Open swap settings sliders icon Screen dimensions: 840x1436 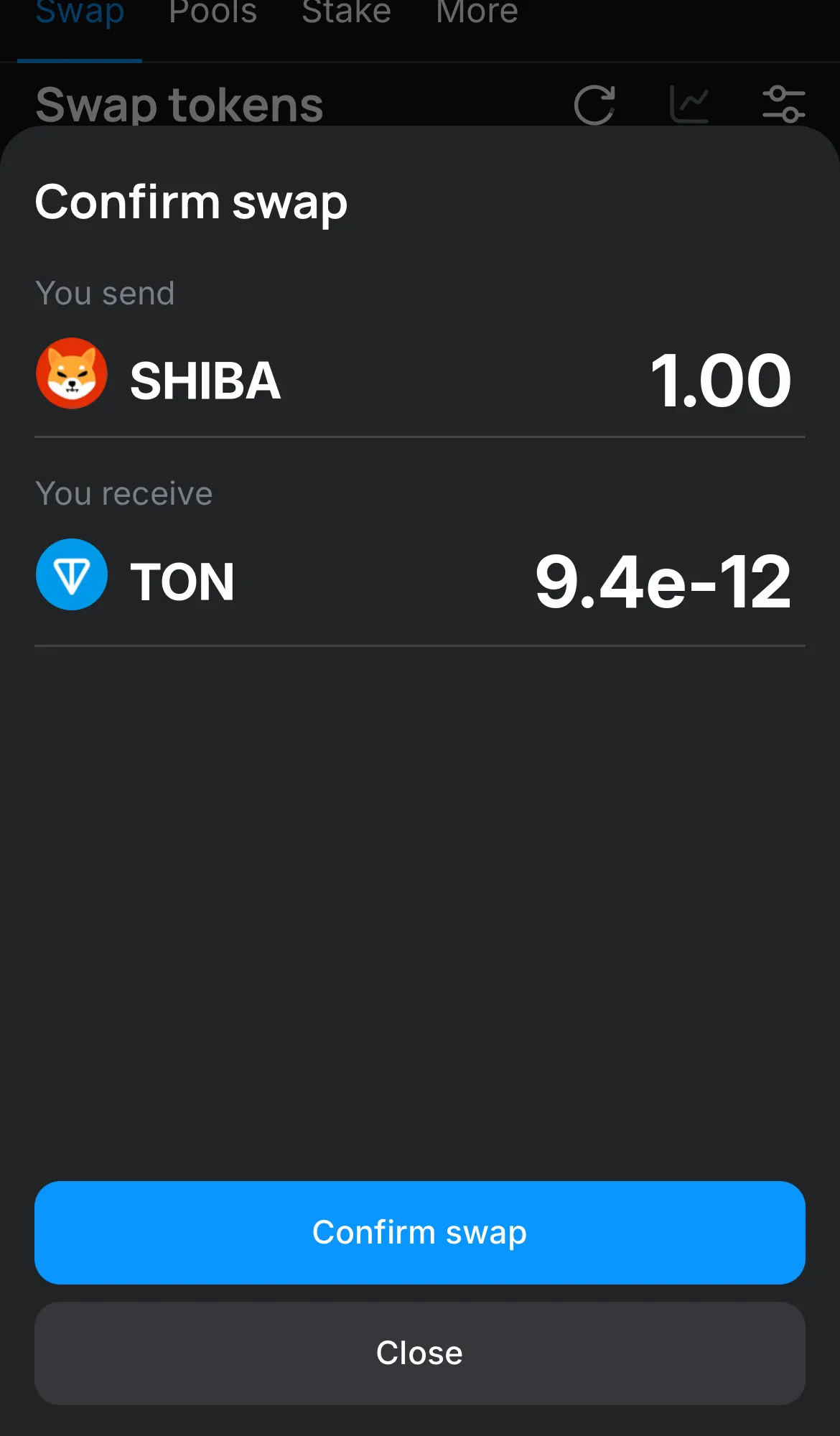pos(783,105)
